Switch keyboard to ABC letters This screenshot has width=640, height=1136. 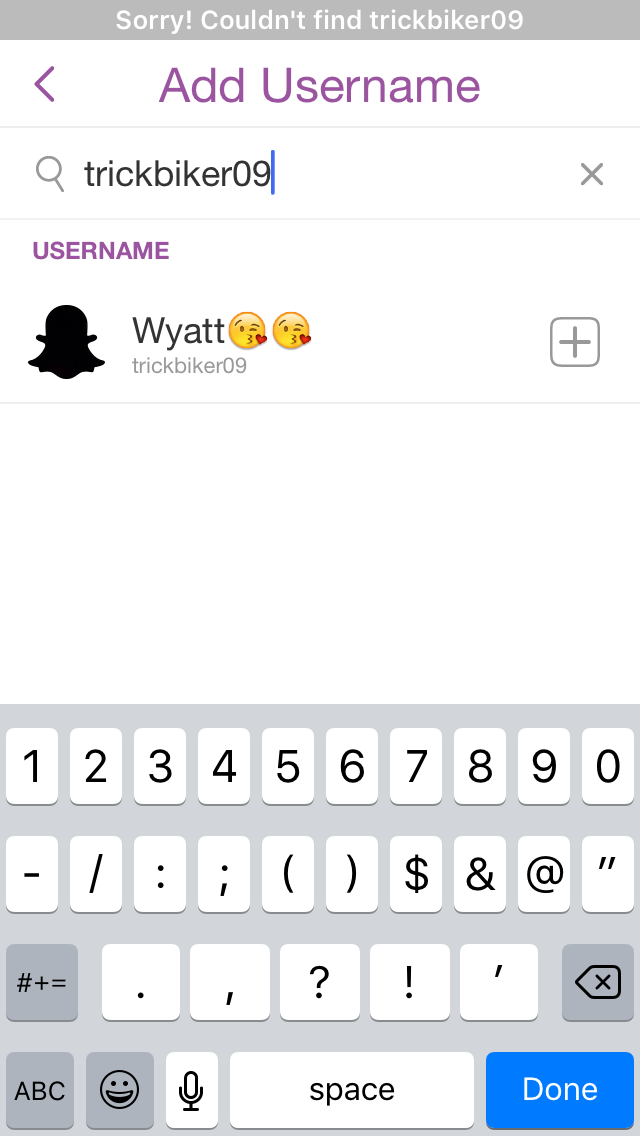(x=40, y=1089)
